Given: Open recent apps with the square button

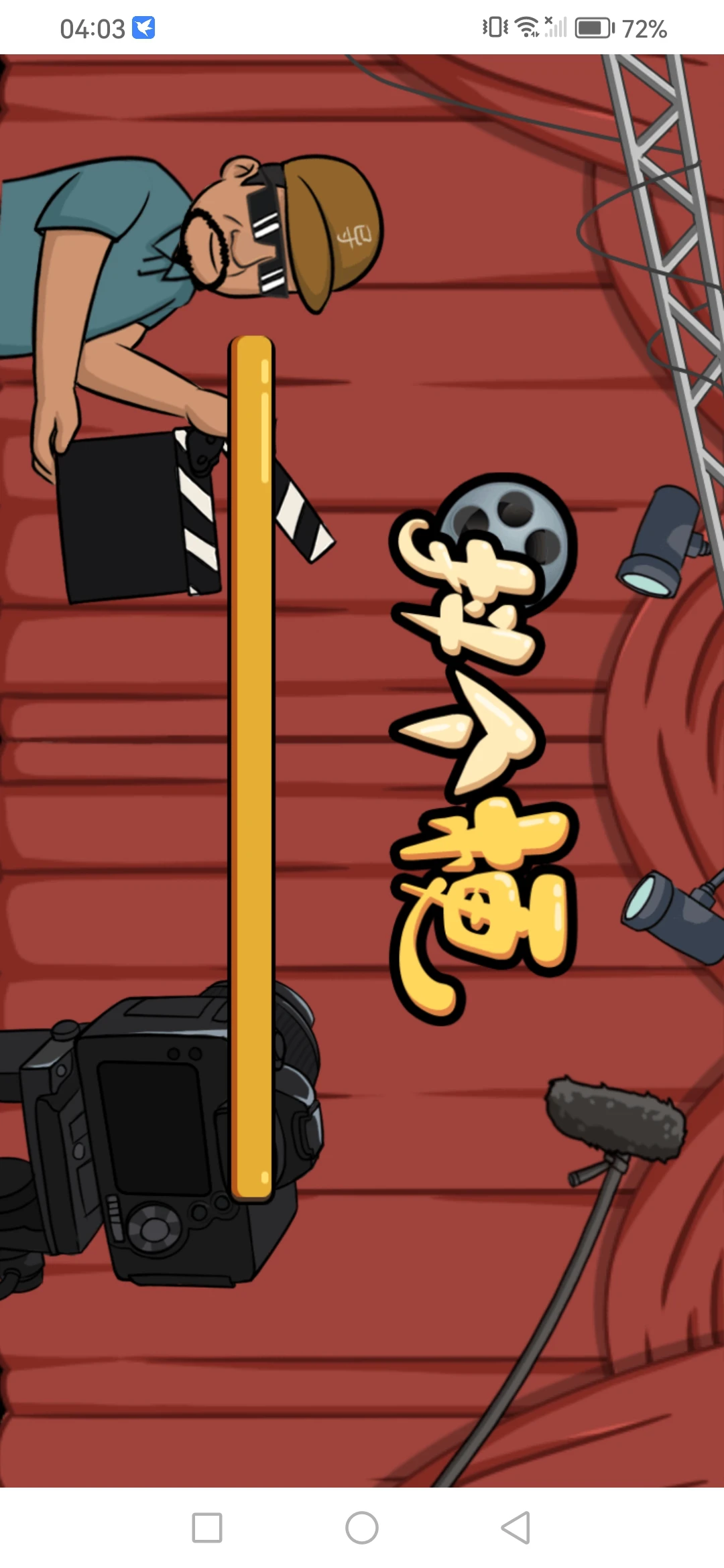Looking at the screenshot, I should [x=207, y=1528].
